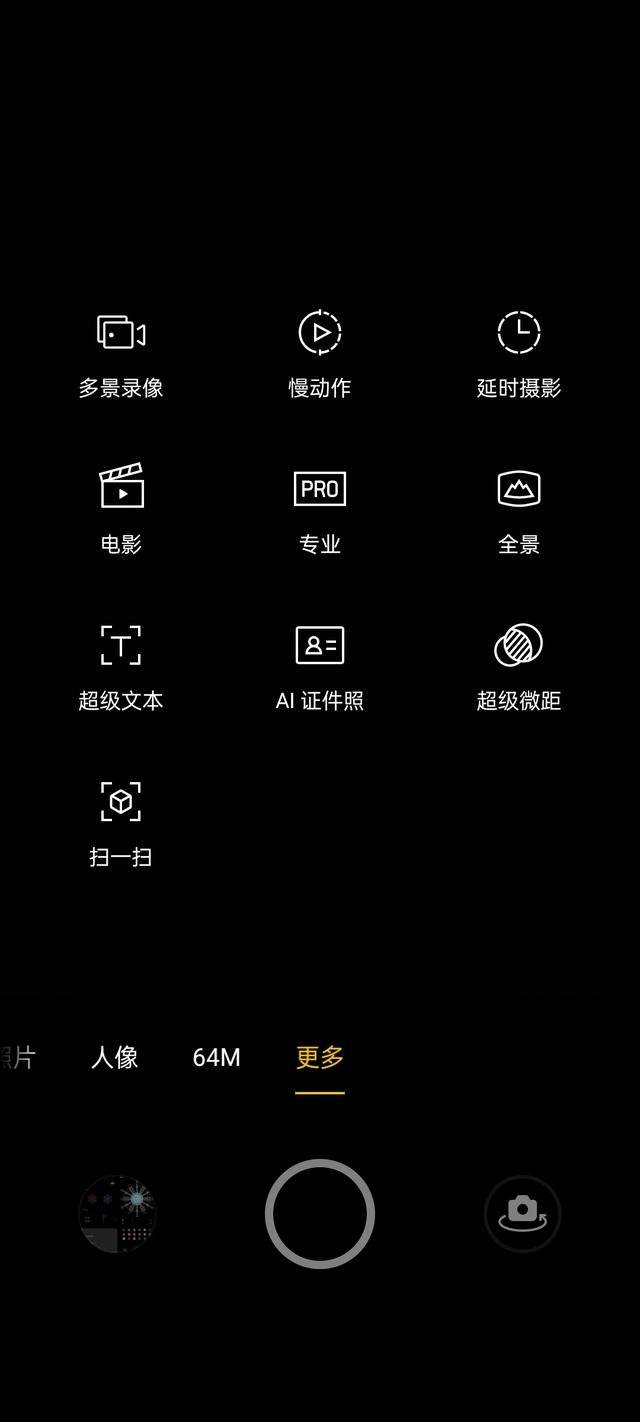Switch to the 人像 portrait tab

click(x=115, y=1057)
